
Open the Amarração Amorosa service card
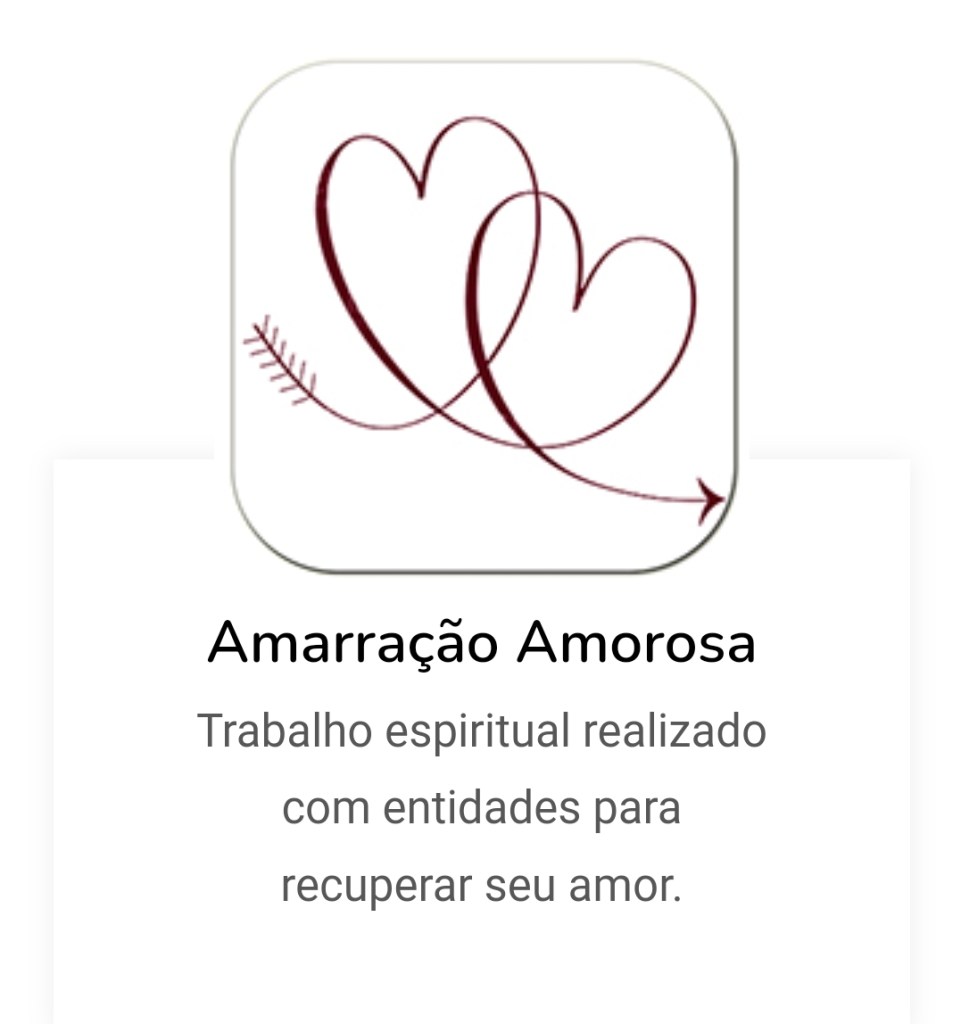[481, 644]
